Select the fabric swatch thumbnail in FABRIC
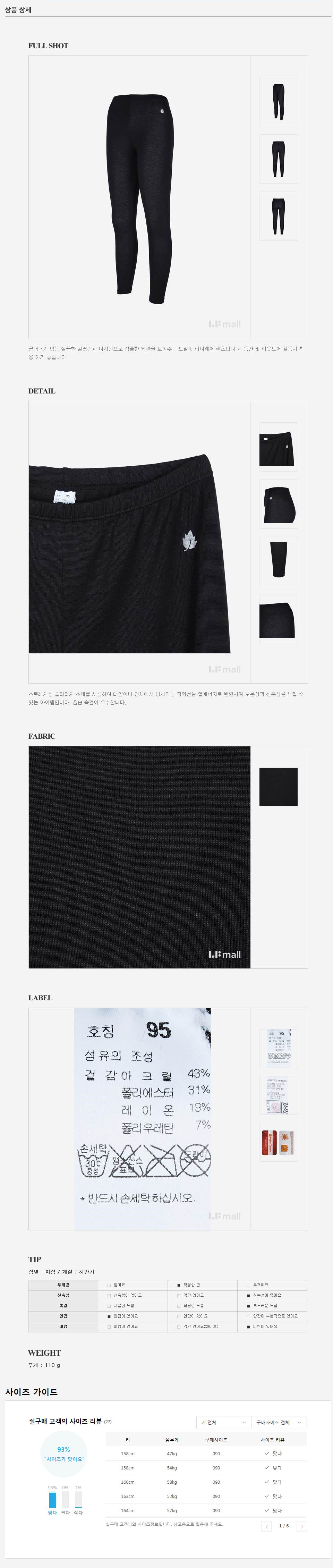Image resolution: width=333 pixels, height=1568 pixels. tap(278, 787)
